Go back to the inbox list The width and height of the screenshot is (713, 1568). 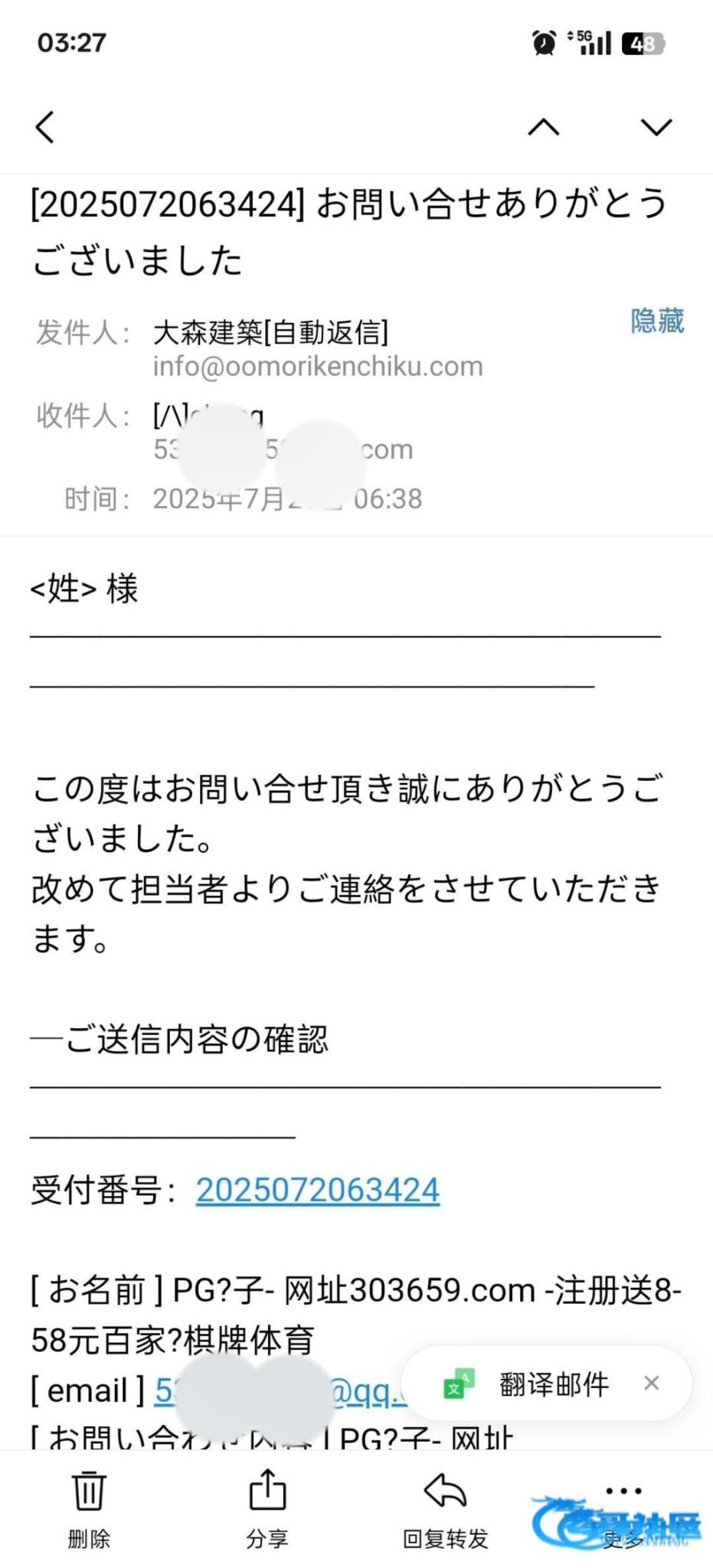tap(45, 127)
